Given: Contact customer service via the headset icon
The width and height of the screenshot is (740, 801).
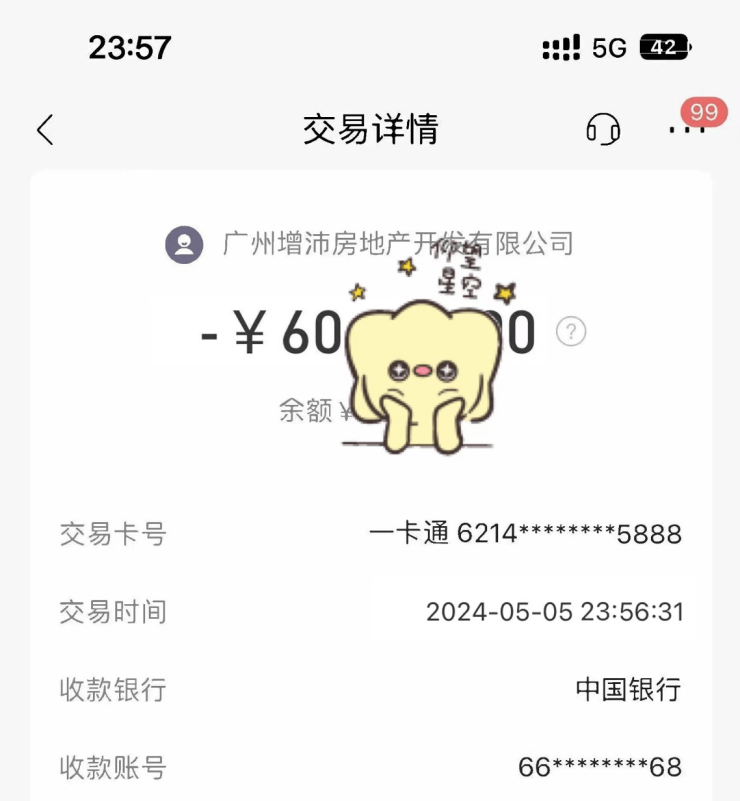Looking at the screenshot, I should tap(603, 129).
